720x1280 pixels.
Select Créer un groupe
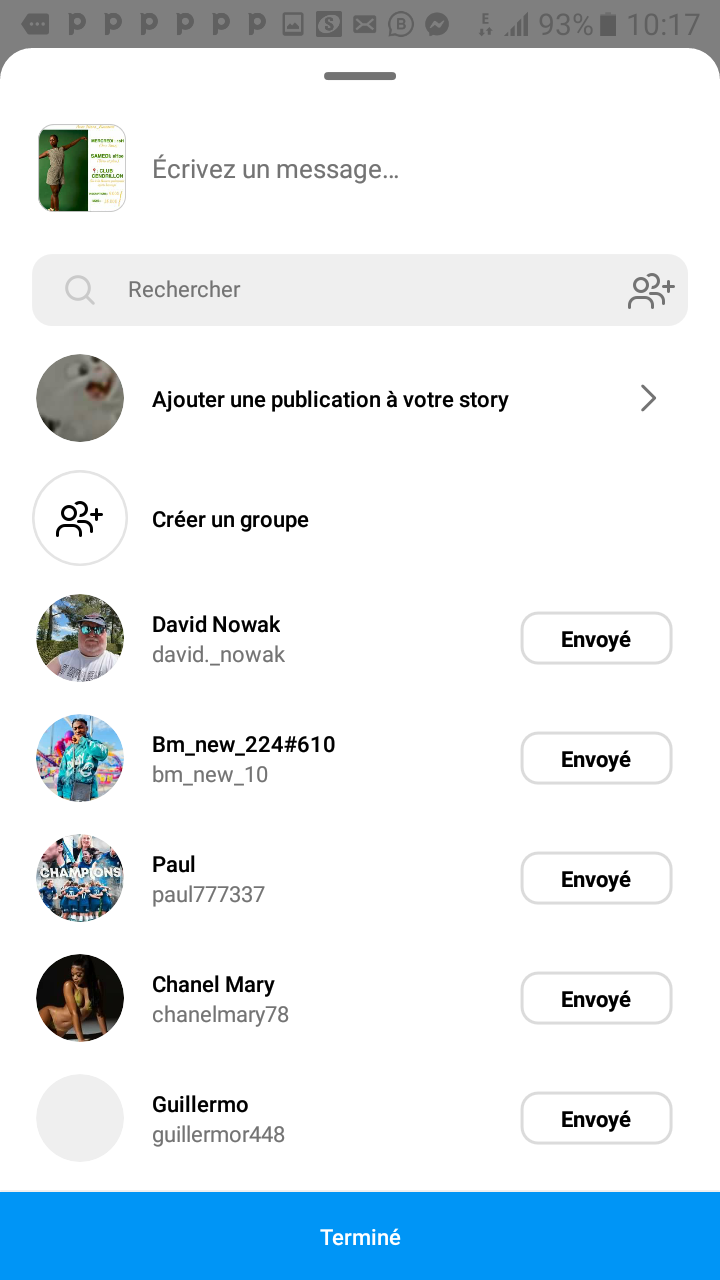[230, 520]
